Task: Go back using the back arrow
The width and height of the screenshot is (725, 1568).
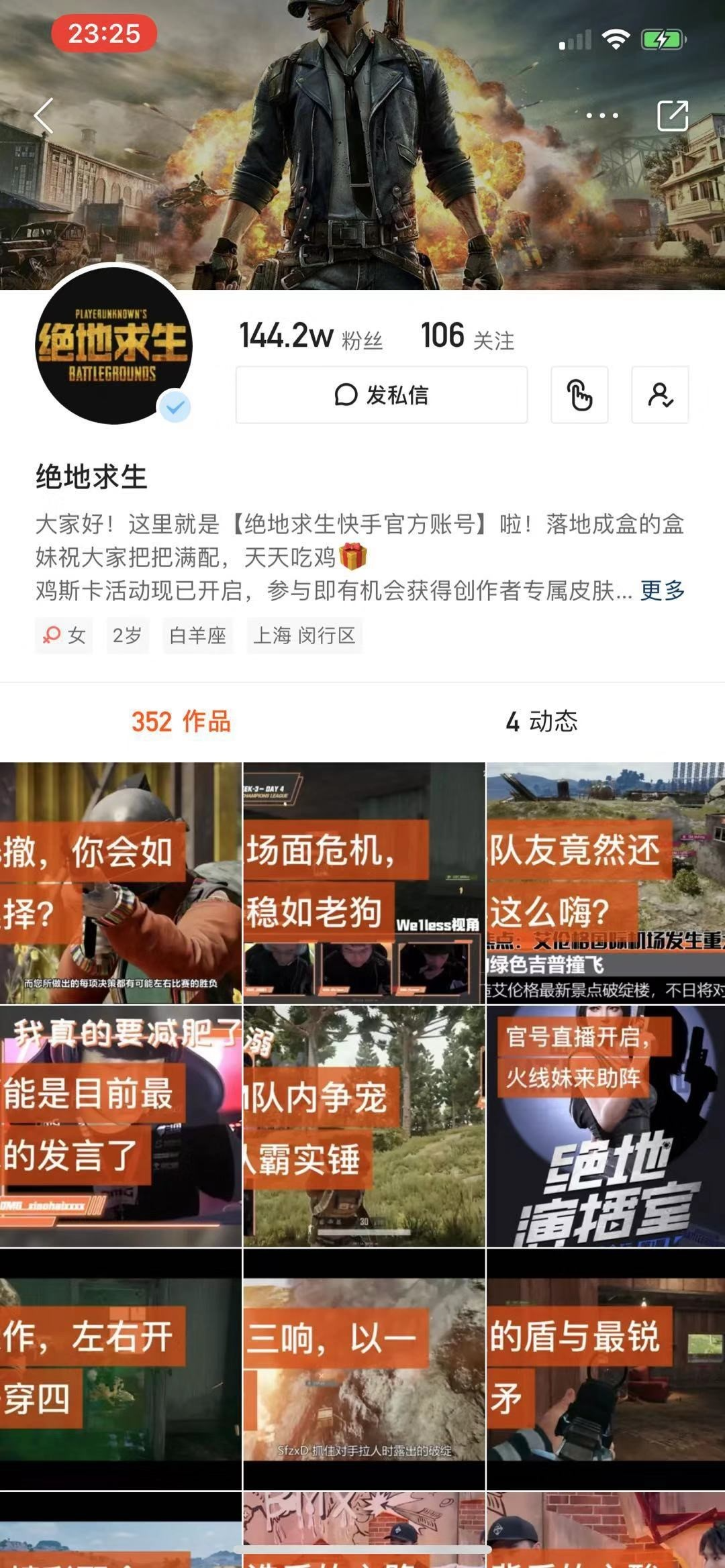Action: 44,116
